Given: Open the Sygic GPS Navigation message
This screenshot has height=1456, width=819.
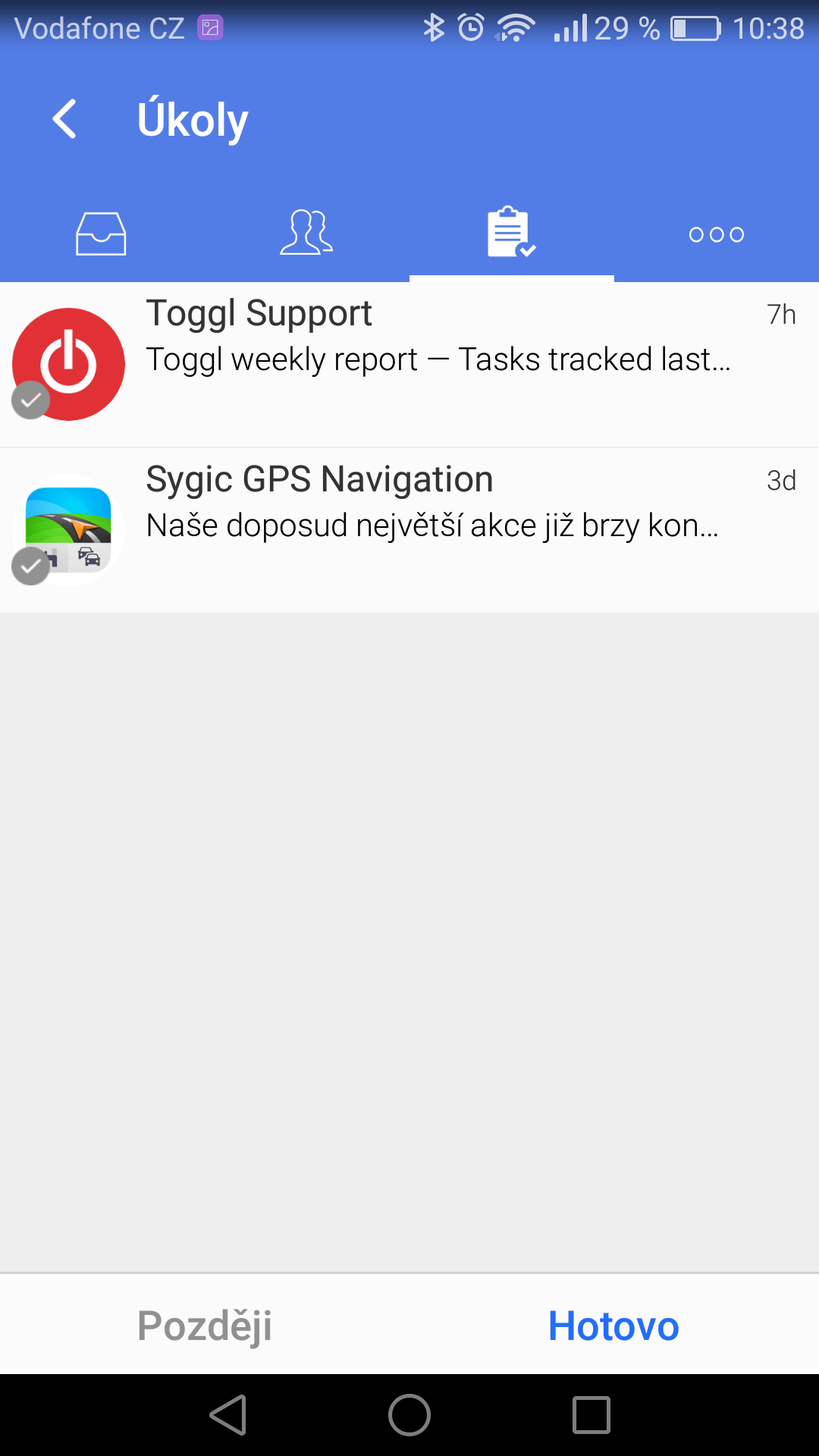Looking at the screenshot, I should pos(409,530).
